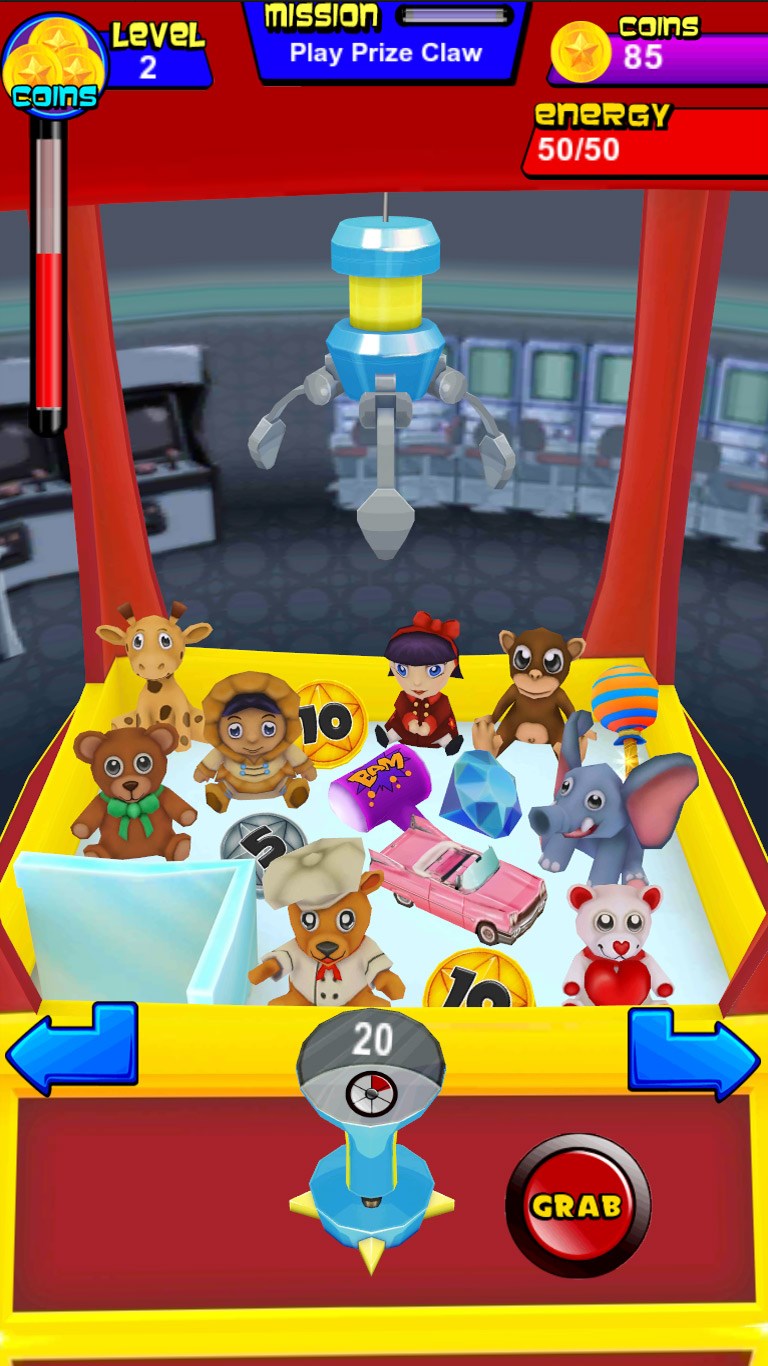This screenshot has height=1366, width=768.
Task: Hit the red GRAB button
Action: pos(577,1205)
